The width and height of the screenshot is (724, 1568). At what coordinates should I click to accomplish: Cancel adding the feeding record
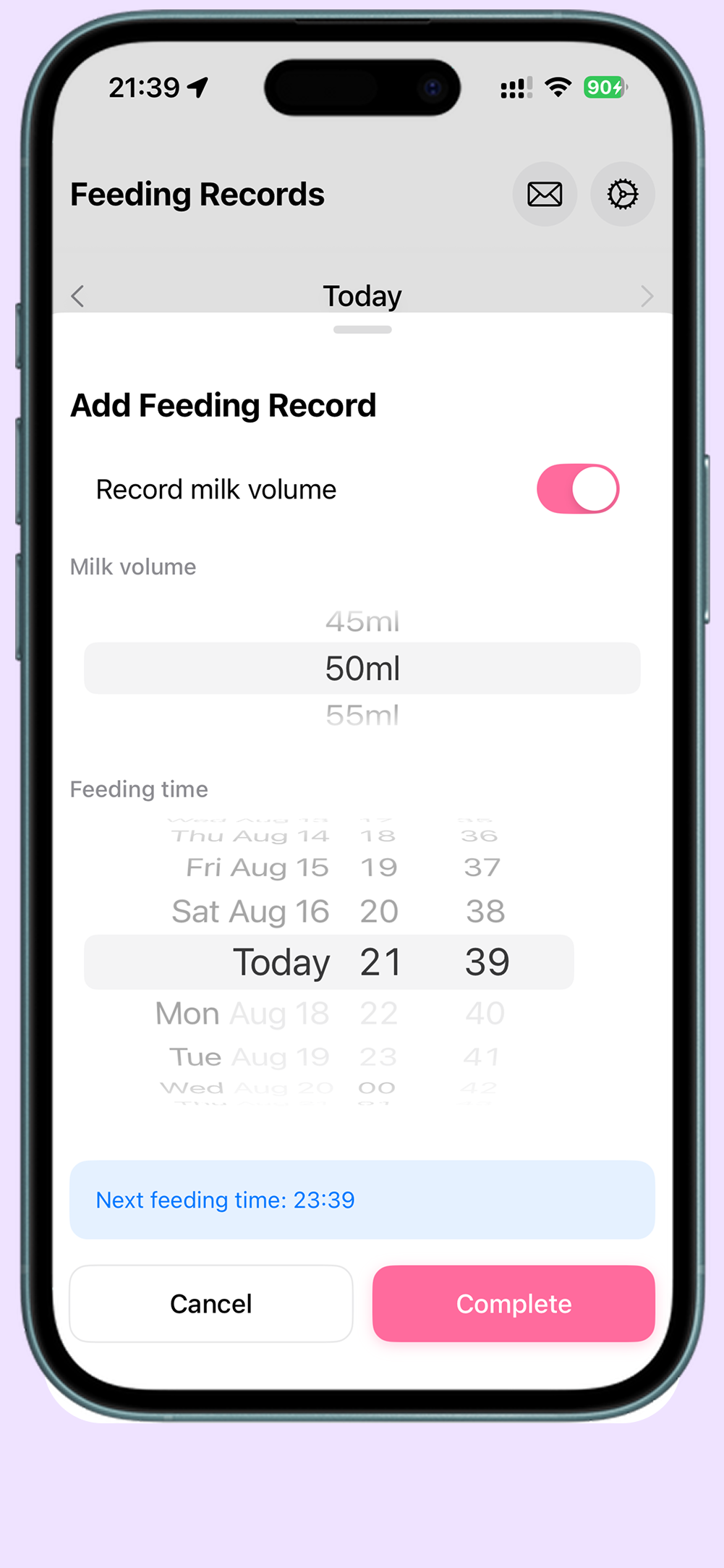(210, 1303)
